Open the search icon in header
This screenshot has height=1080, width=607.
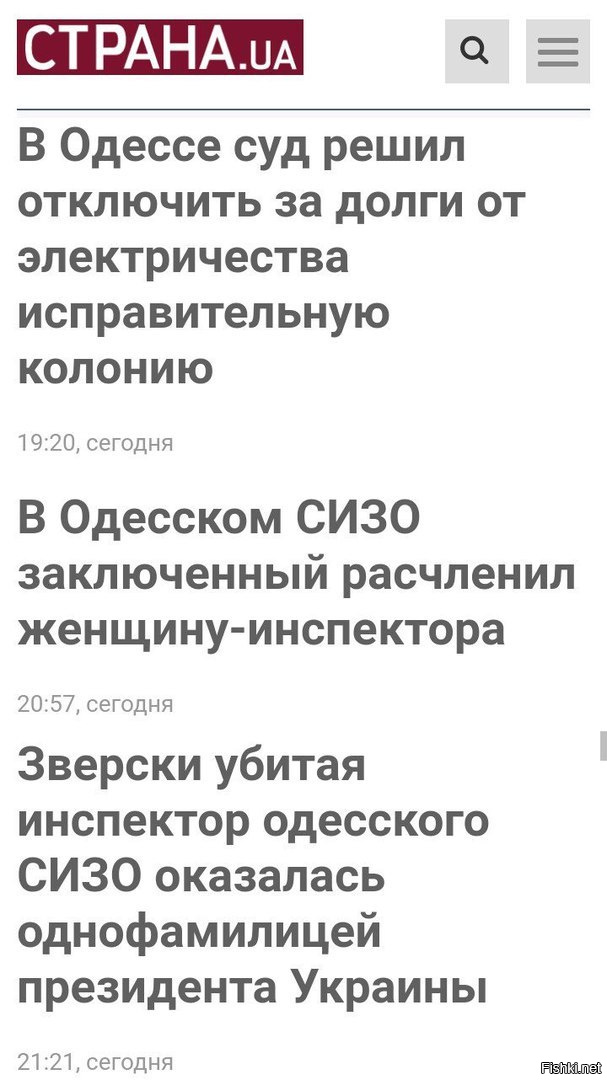[477, 51]
